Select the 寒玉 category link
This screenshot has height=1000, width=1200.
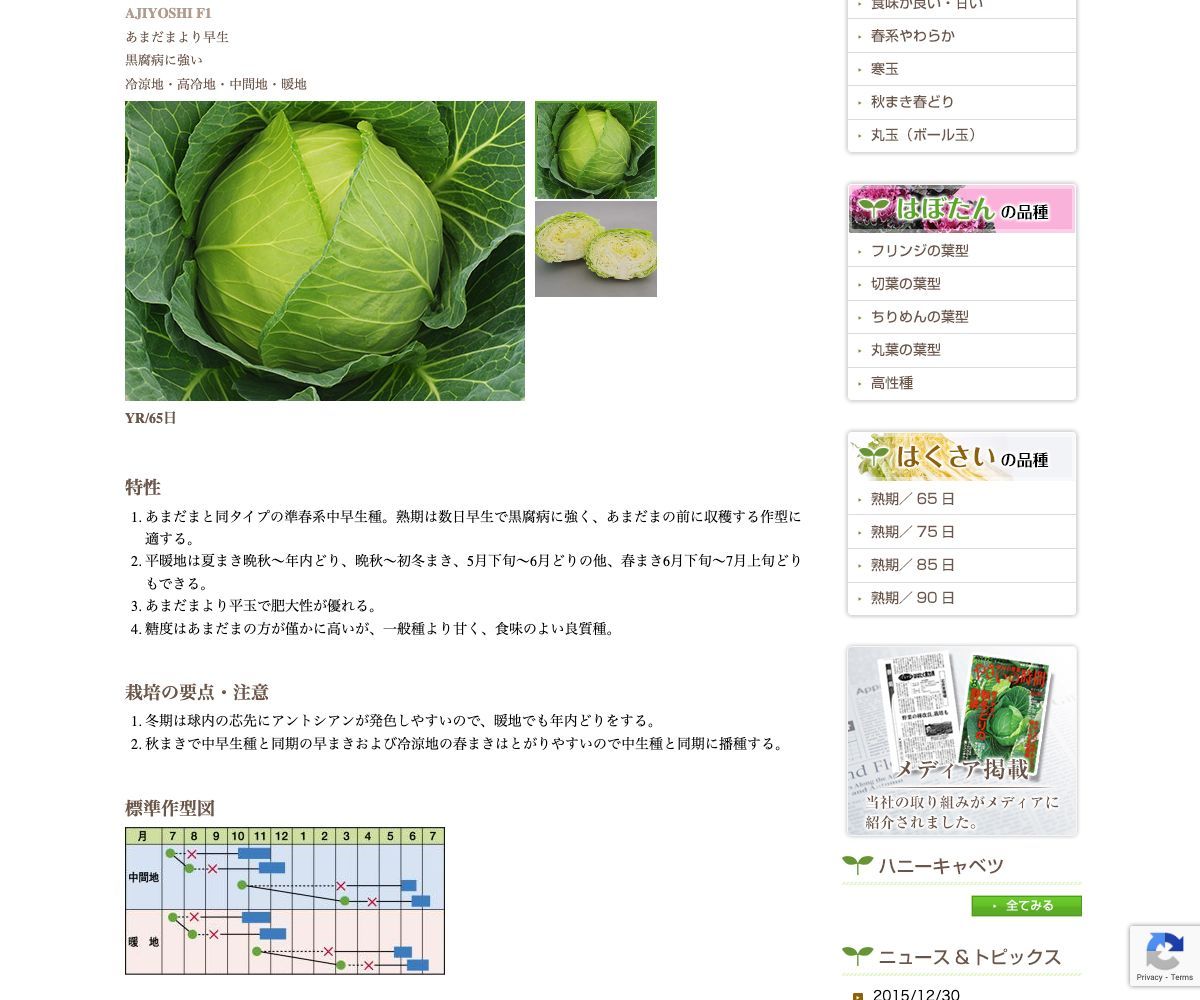click(885, 69)
